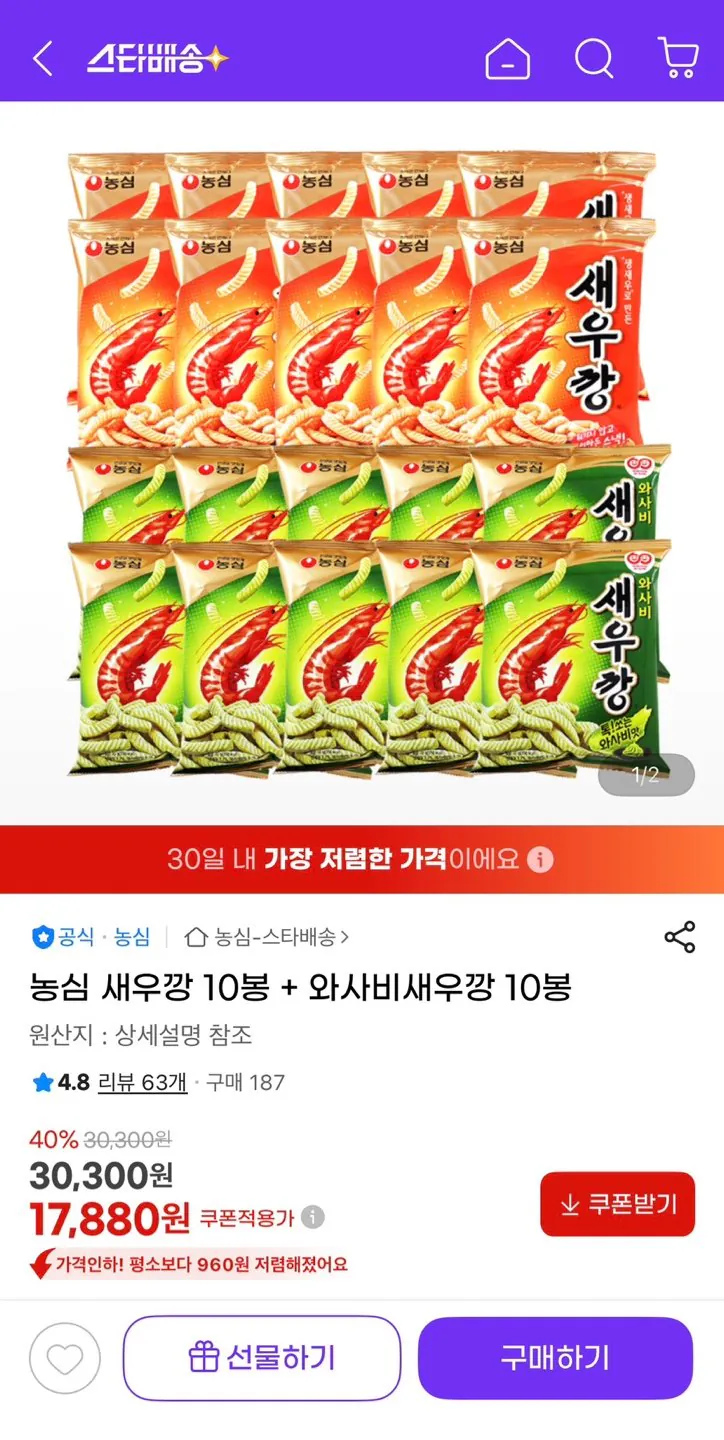The image size is (724, 1440).
Task: Open the 리뷰 63개 reviews link
Action: 143,1083
